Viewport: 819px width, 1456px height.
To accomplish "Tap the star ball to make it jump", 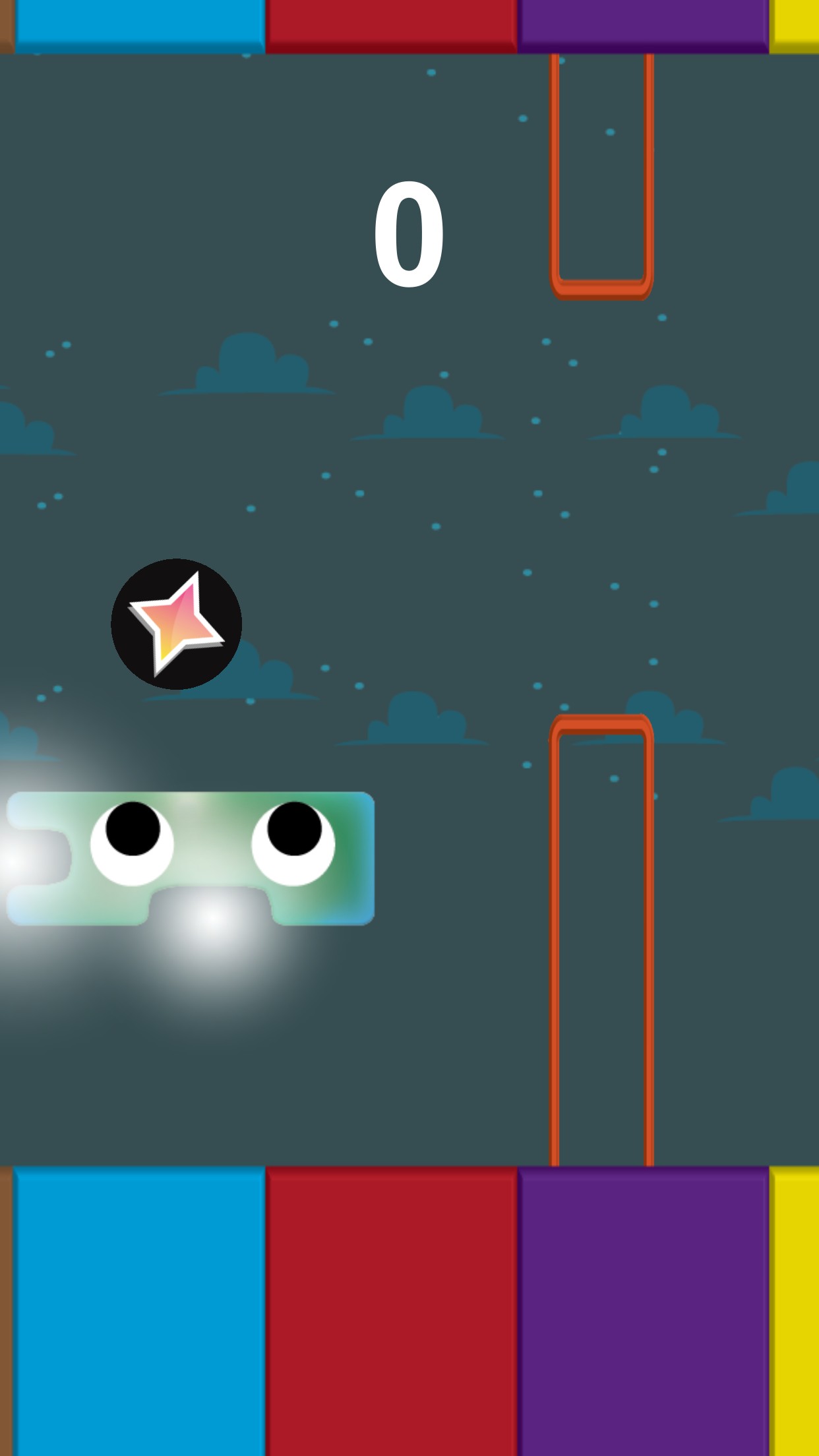I will tap(176, 624).
